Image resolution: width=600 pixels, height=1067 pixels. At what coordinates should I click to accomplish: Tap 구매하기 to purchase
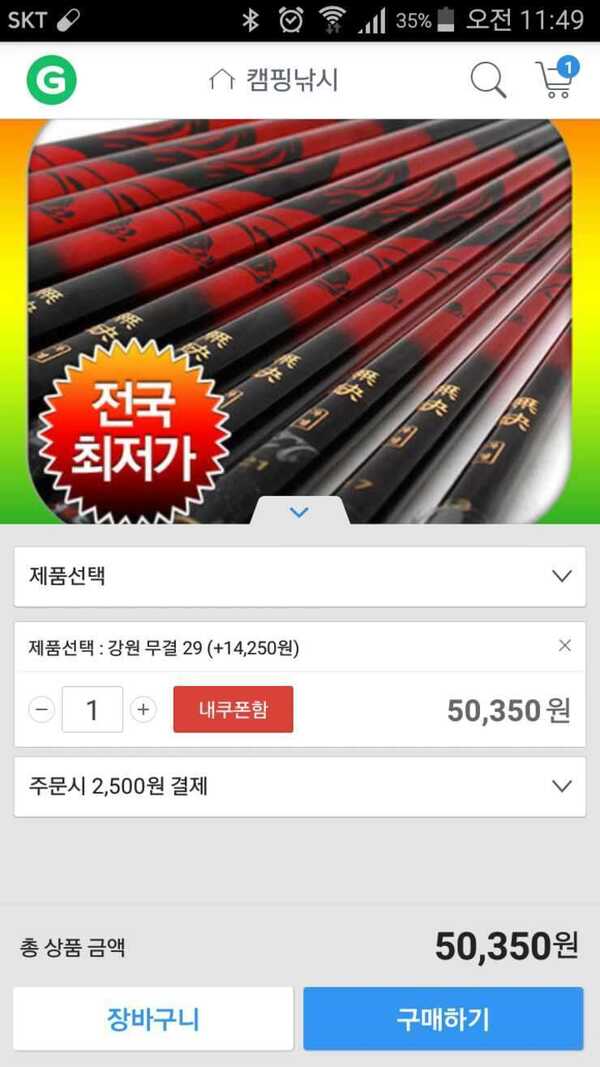click(x=444, y=1019)
